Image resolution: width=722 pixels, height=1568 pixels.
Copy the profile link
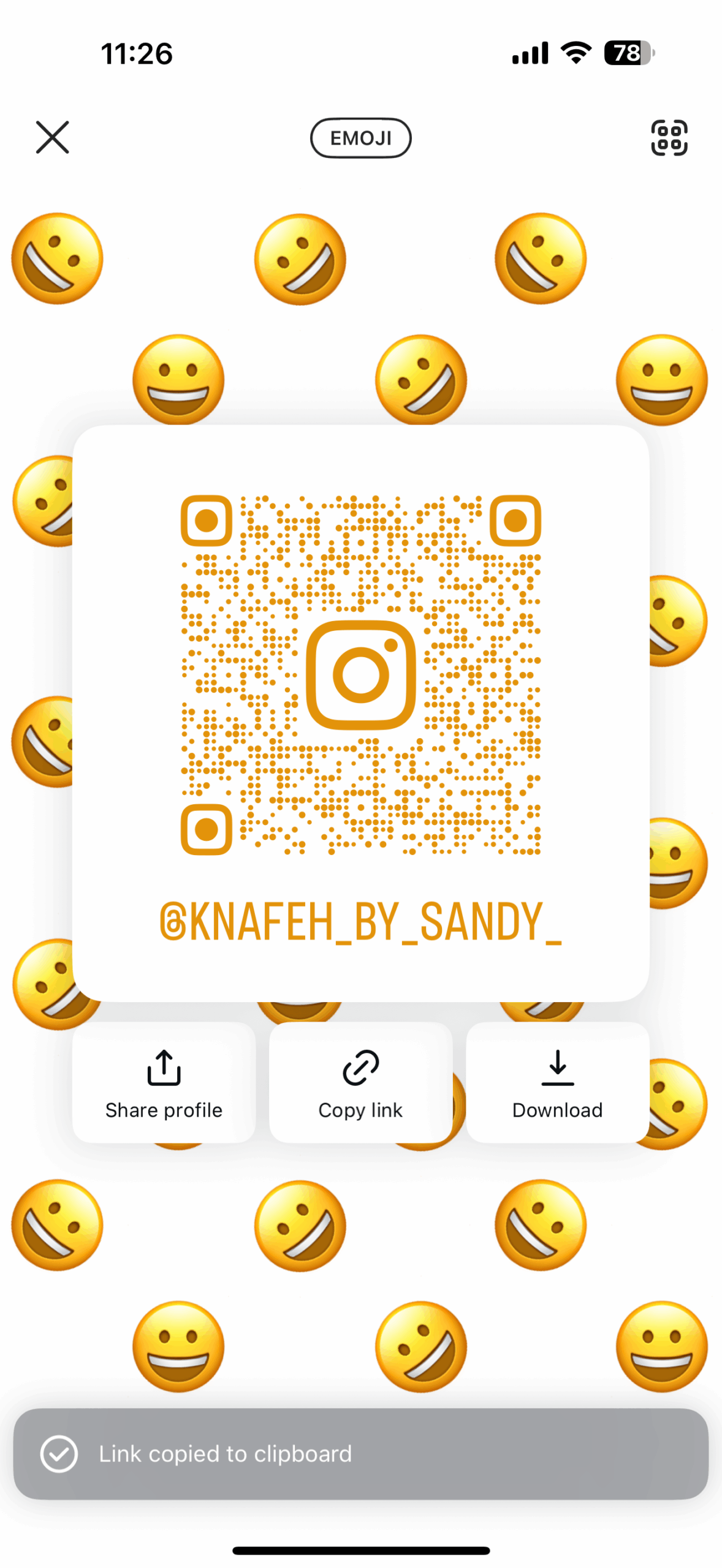point(360,1082)
